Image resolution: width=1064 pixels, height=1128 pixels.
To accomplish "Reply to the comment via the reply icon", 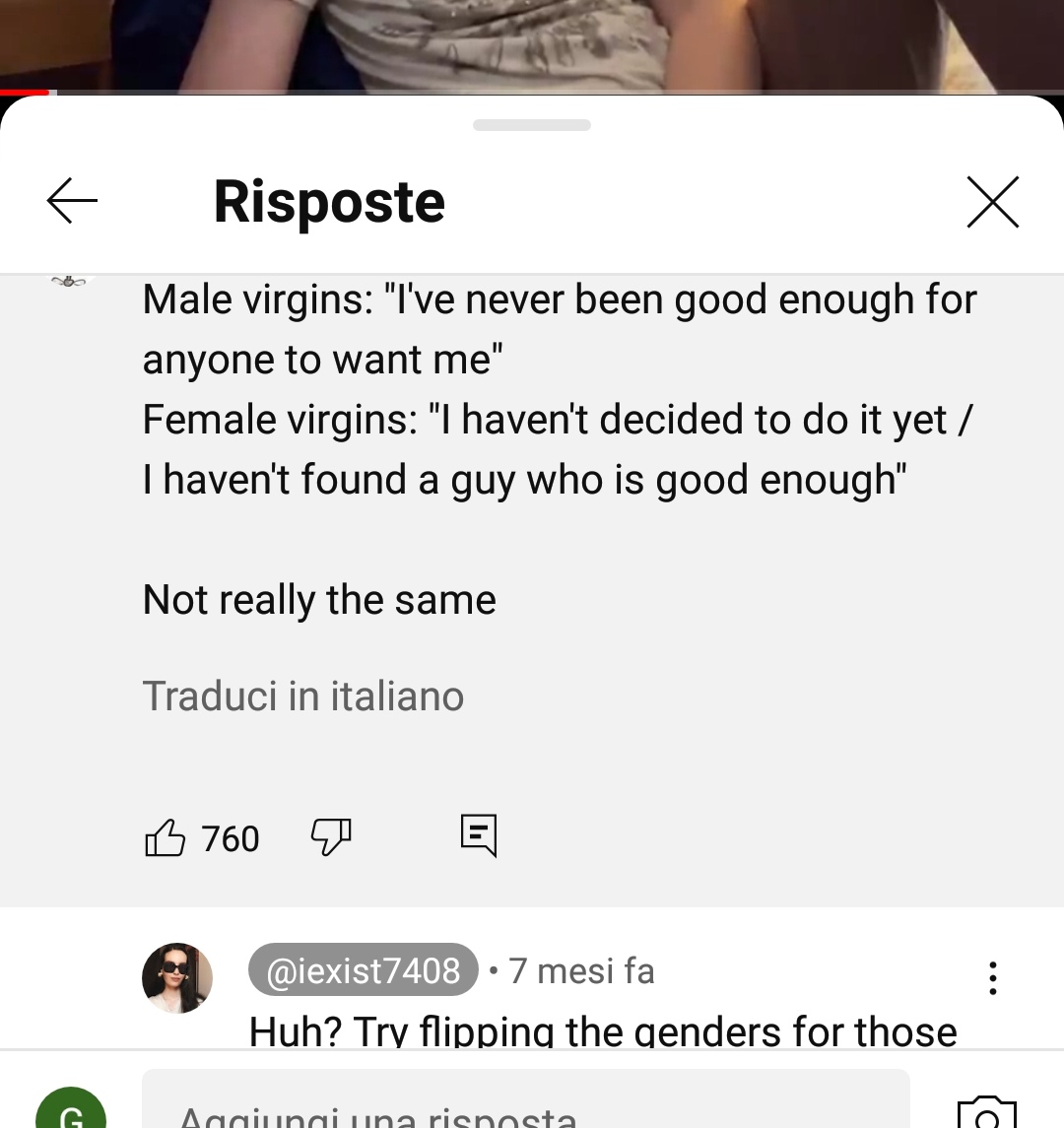I will [x=479, y=835].
